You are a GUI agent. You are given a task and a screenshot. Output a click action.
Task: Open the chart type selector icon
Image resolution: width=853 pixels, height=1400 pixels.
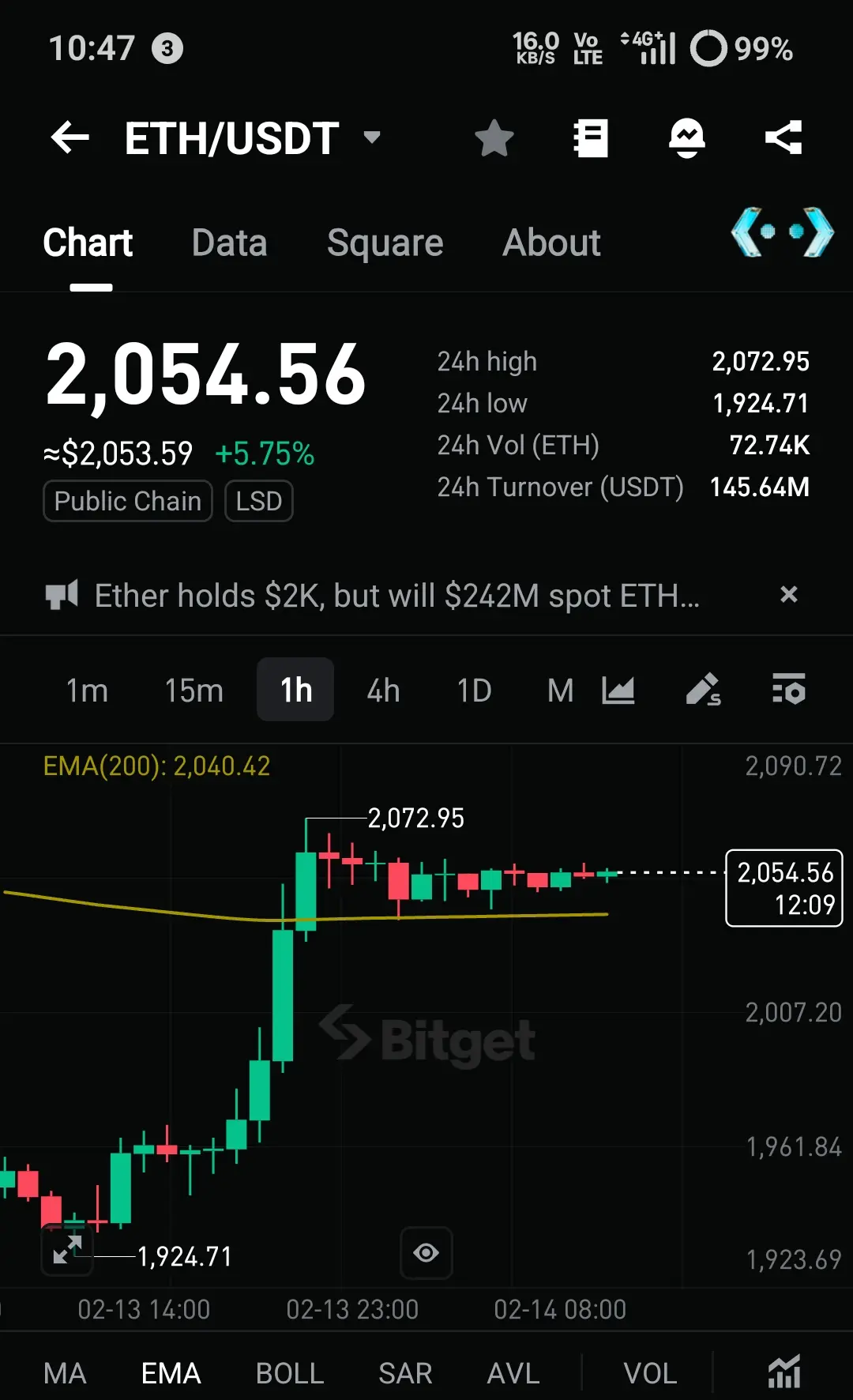(x=619, y=690)
